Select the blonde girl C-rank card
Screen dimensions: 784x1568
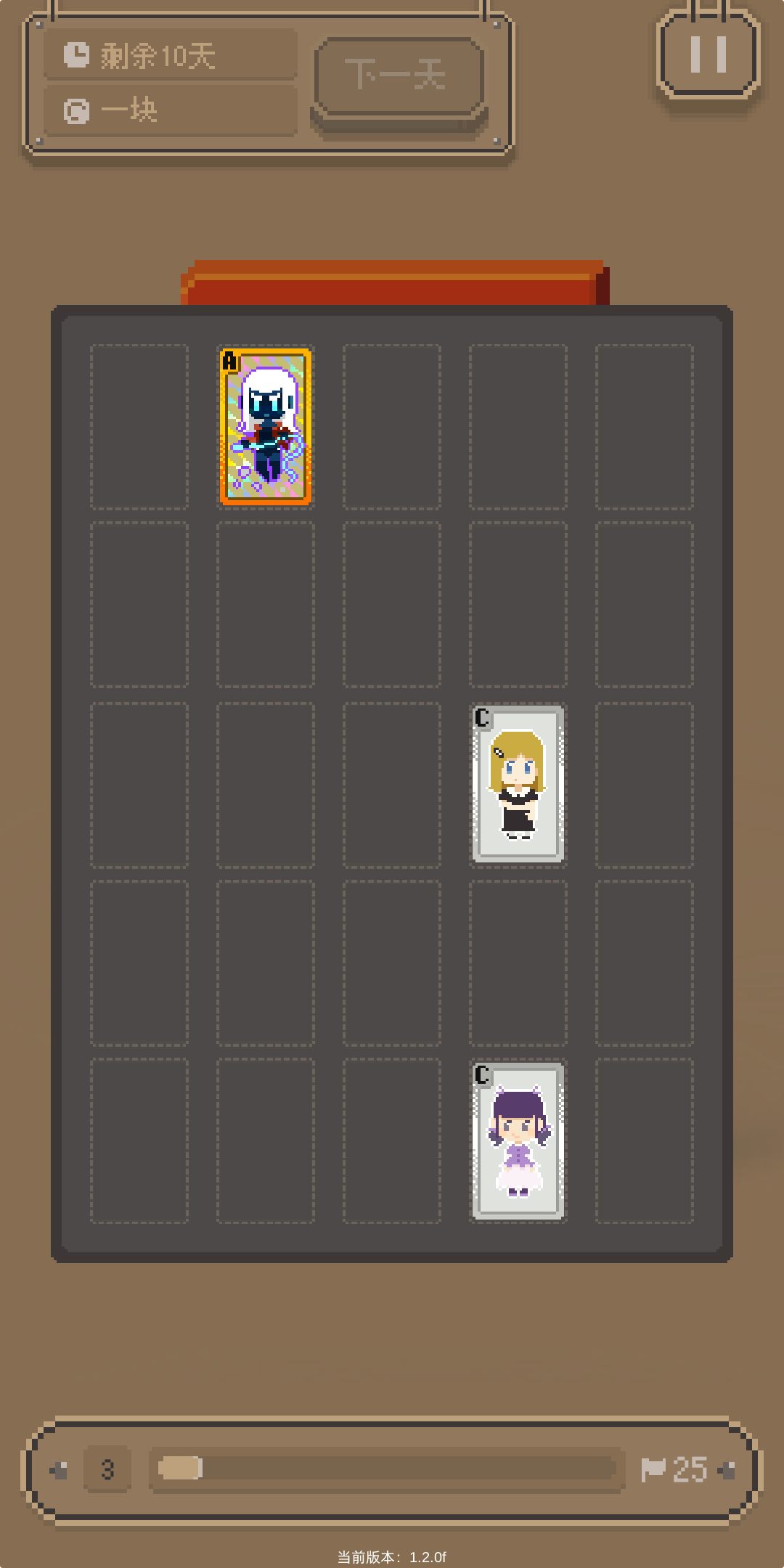click(x=518, y=784)
